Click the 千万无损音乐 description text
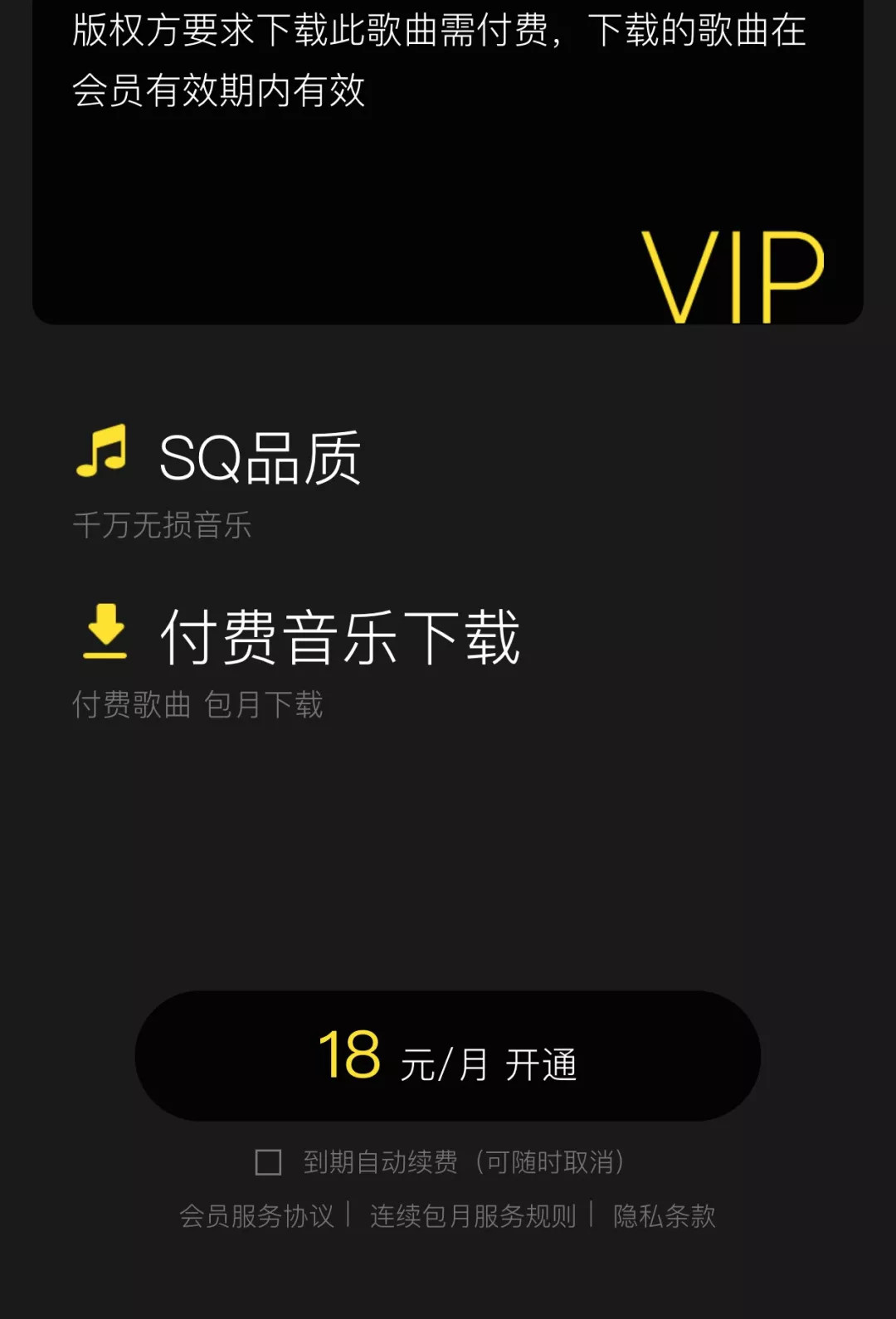The width and height of the screenshot is (896, 1319). tap(163, 525)
